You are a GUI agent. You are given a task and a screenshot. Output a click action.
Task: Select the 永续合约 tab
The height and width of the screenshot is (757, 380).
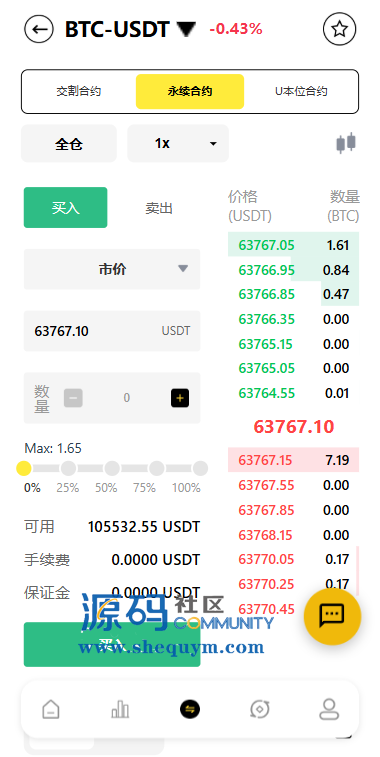(190, 91)
